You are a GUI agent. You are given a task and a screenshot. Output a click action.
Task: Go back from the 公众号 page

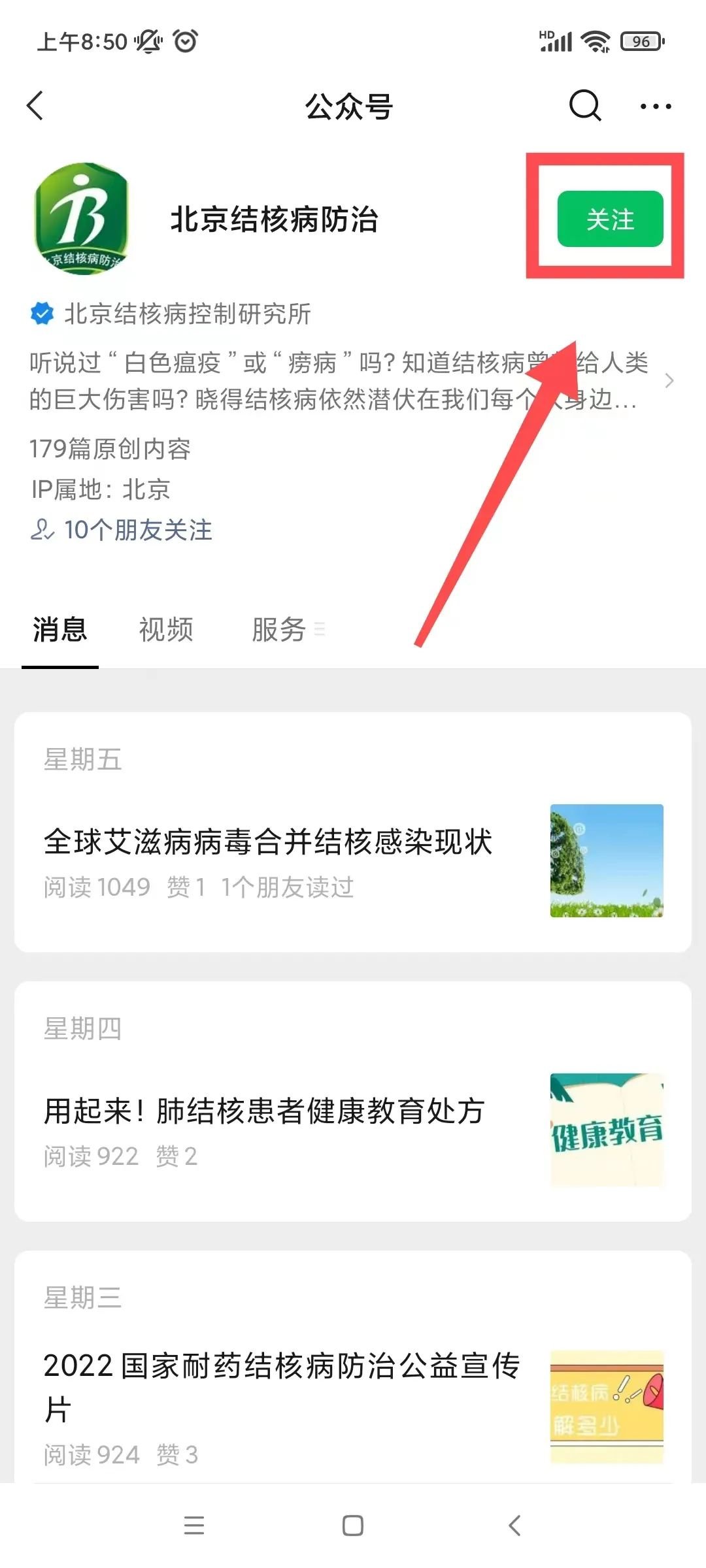point(36,106)
